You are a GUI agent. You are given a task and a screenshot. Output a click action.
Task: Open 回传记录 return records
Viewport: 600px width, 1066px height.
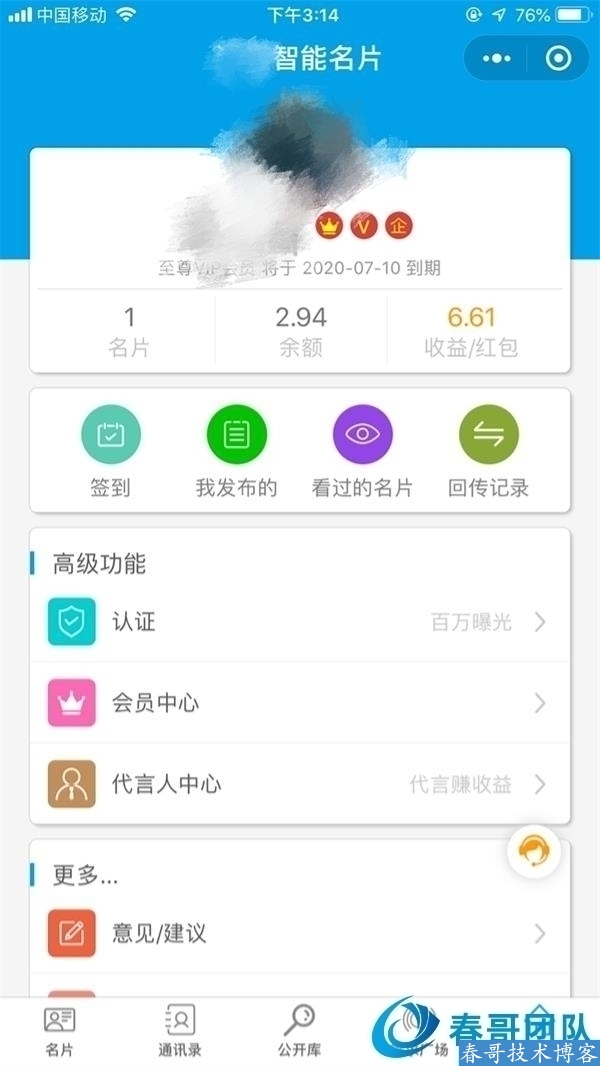pos(488,436)
